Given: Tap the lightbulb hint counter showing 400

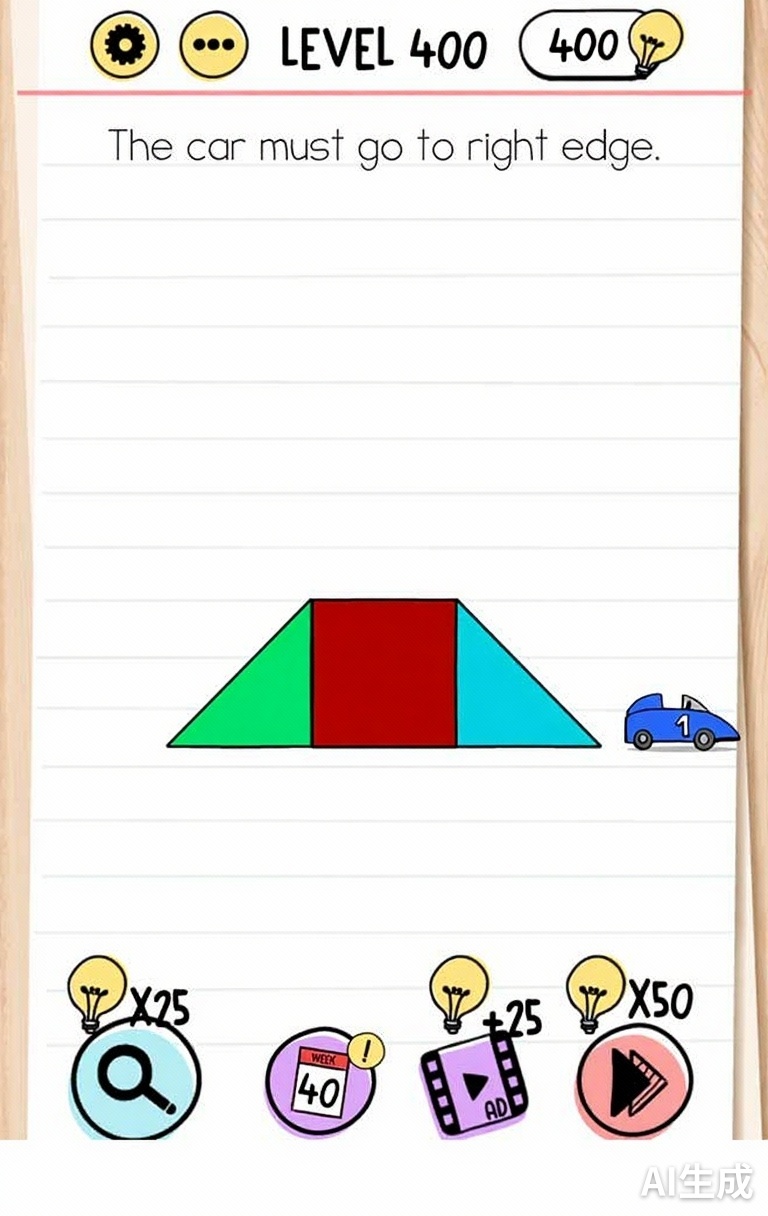Looking at the screenshot, I should click(600, 44).
